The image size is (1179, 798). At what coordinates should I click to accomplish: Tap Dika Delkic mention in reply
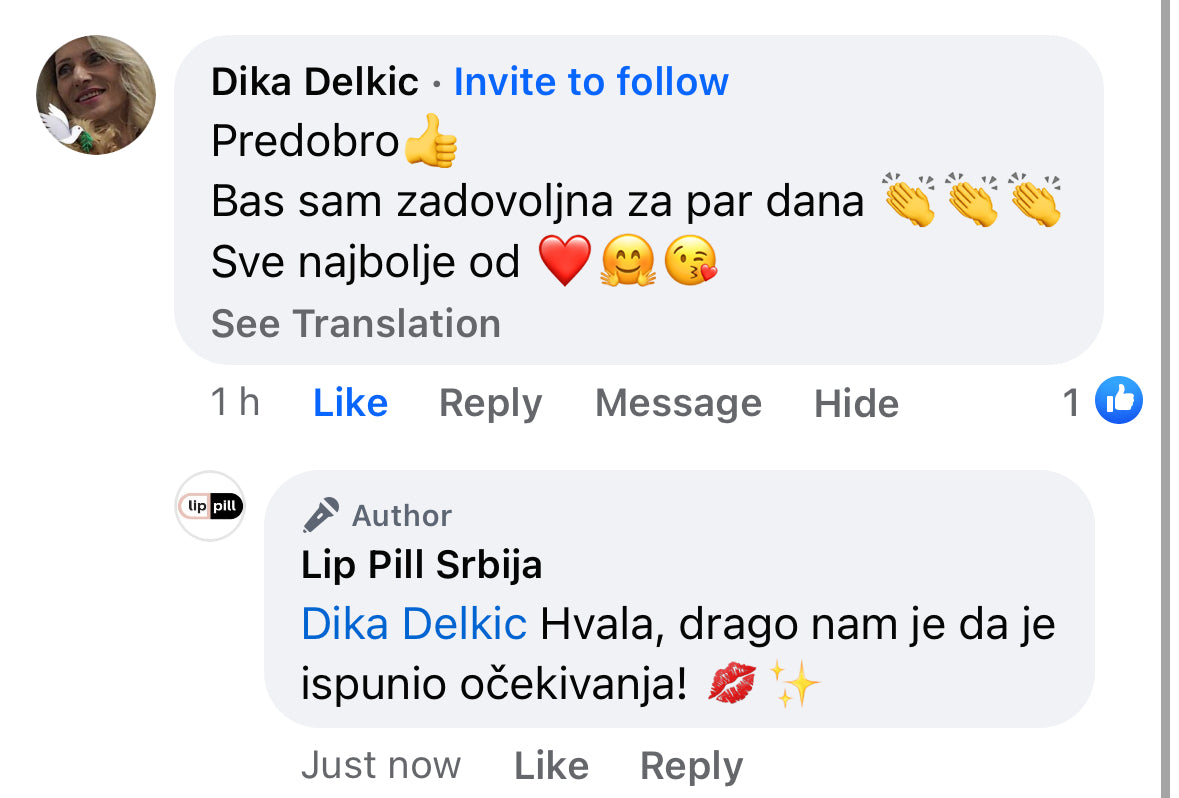tap(413, 625)
